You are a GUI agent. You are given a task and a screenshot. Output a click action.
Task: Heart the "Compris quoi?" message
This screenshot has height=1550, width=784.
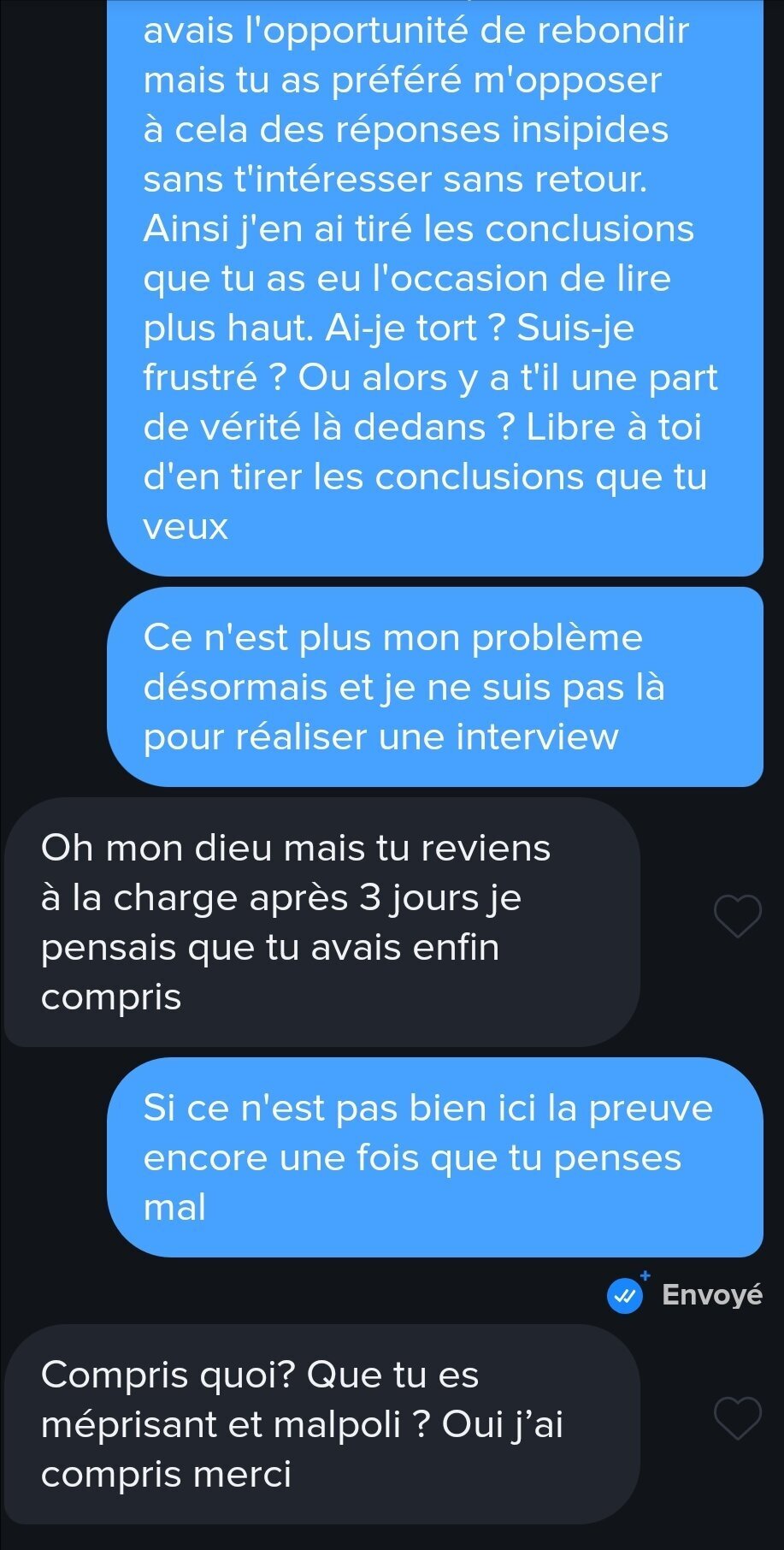click(737, 1417)
